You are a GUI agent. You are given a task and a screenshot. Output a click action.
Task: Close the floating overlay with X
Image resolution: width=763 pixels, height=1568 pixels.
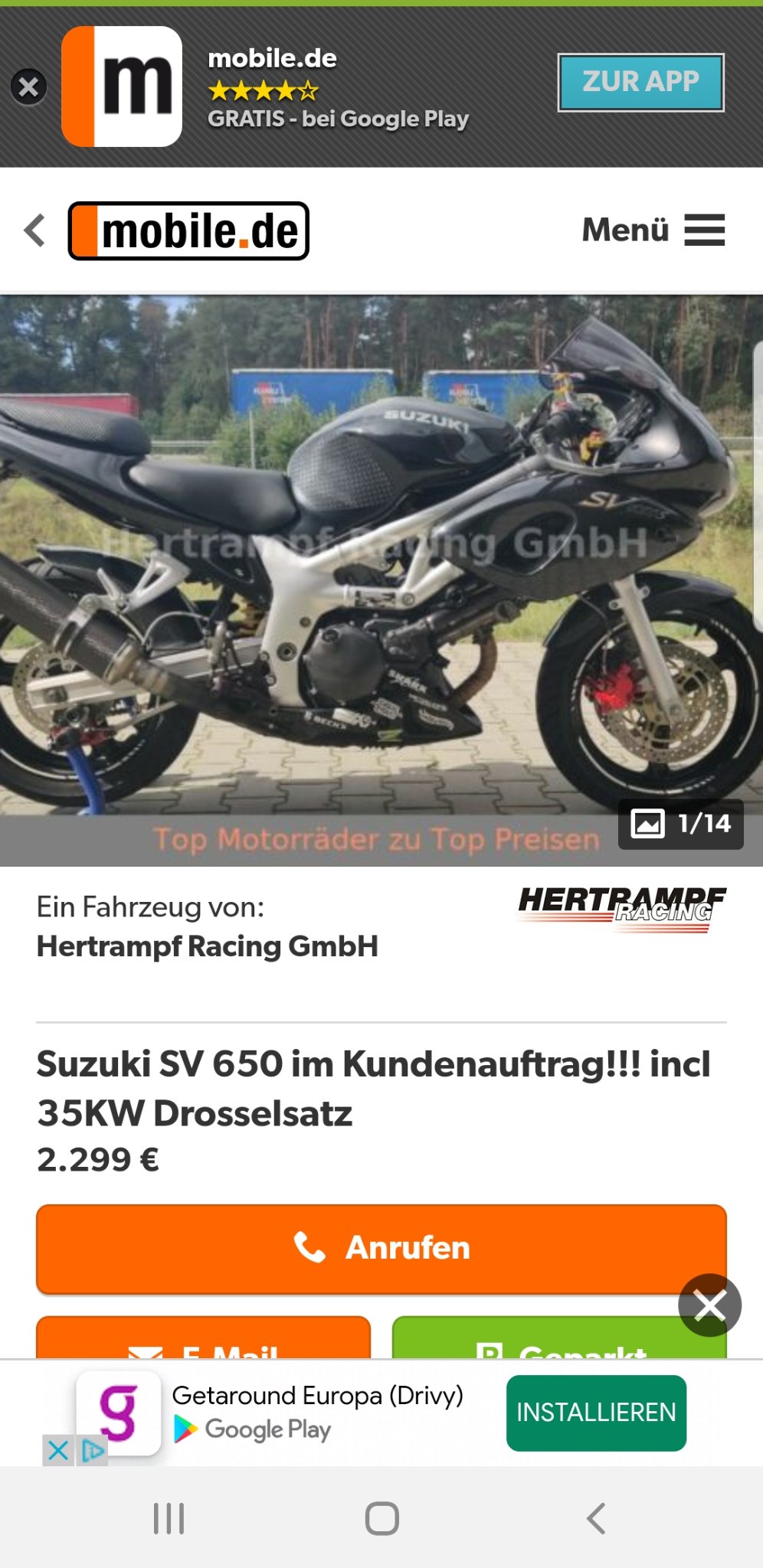[x=709, y=1305]
